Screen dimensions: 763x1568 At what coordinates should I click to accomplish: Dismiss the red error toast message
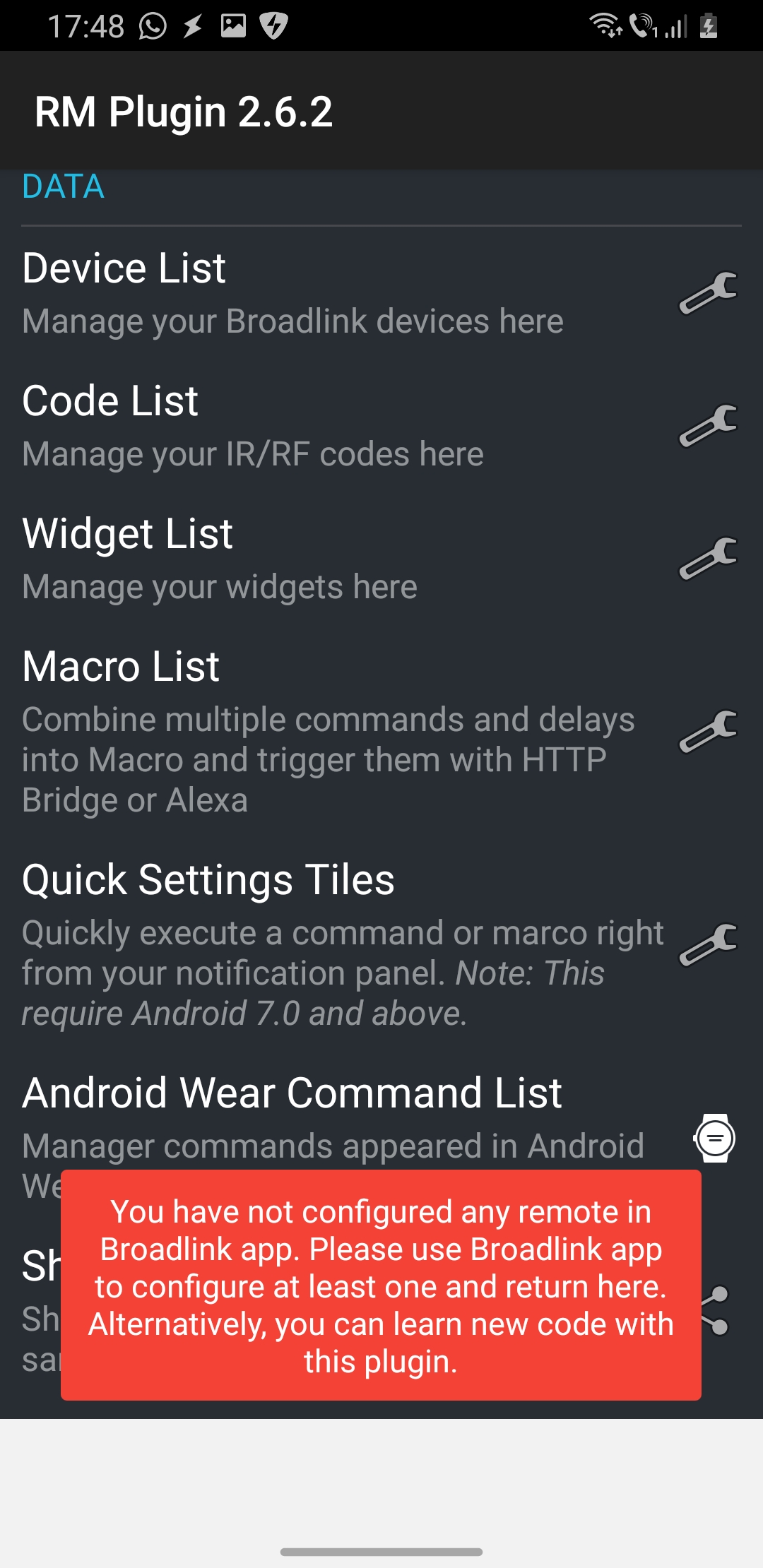(x=381, y=1285)
